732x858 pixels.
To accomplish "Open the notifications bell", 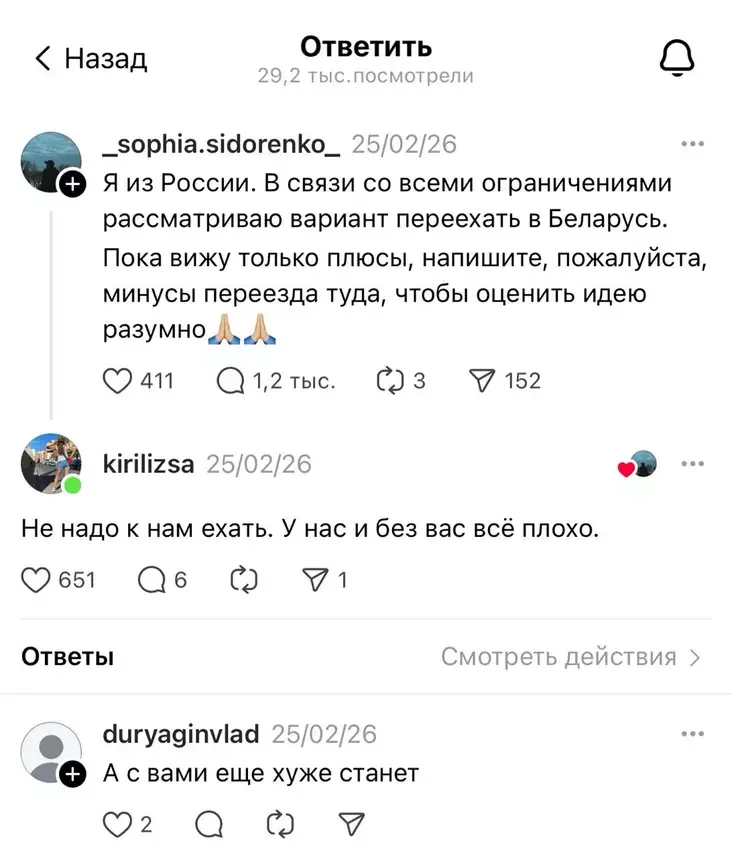I will pyautogui.click(x=678, y=59).
